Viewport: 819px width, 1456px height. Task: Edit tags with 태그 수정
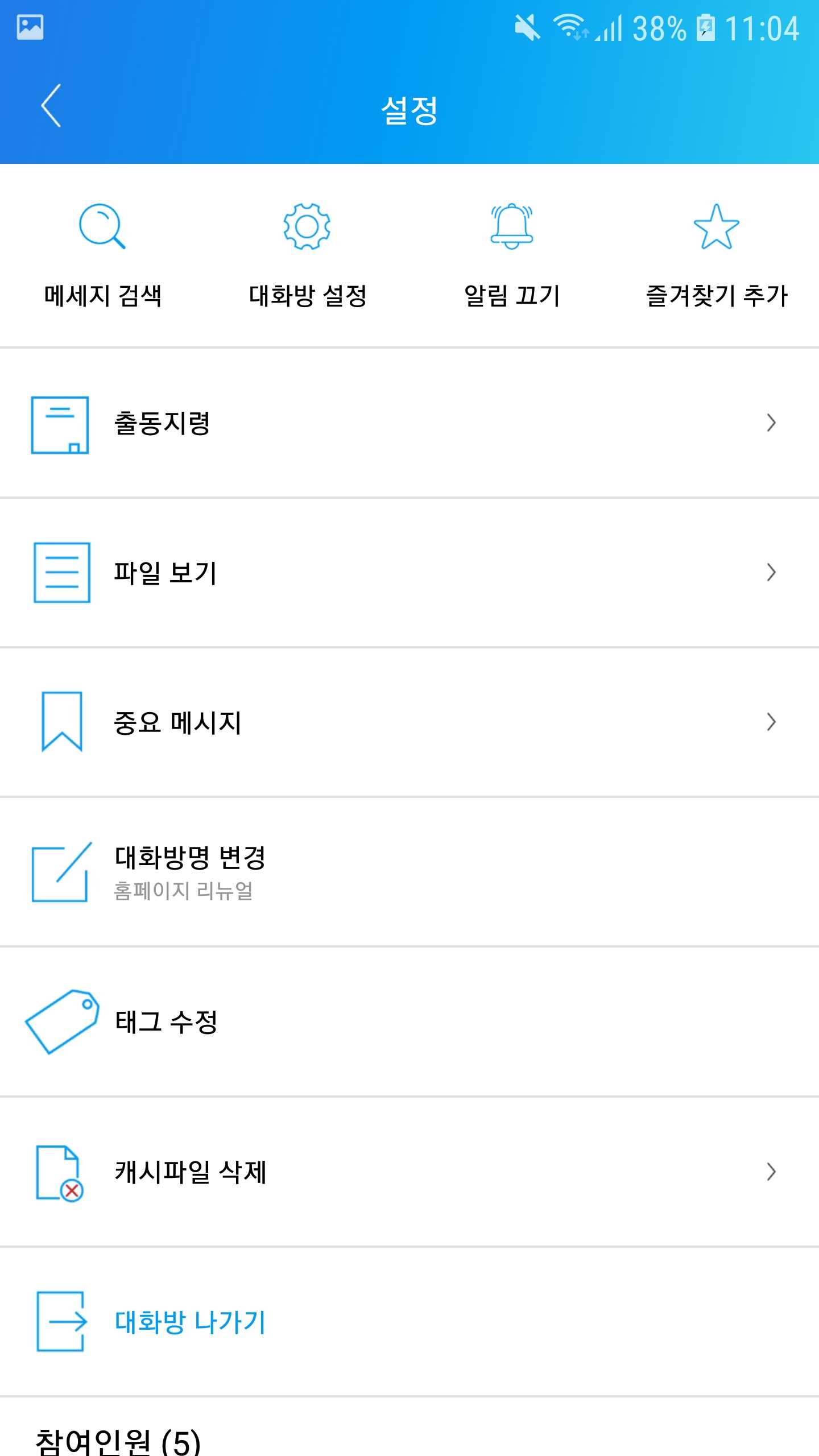point(409,1022)
